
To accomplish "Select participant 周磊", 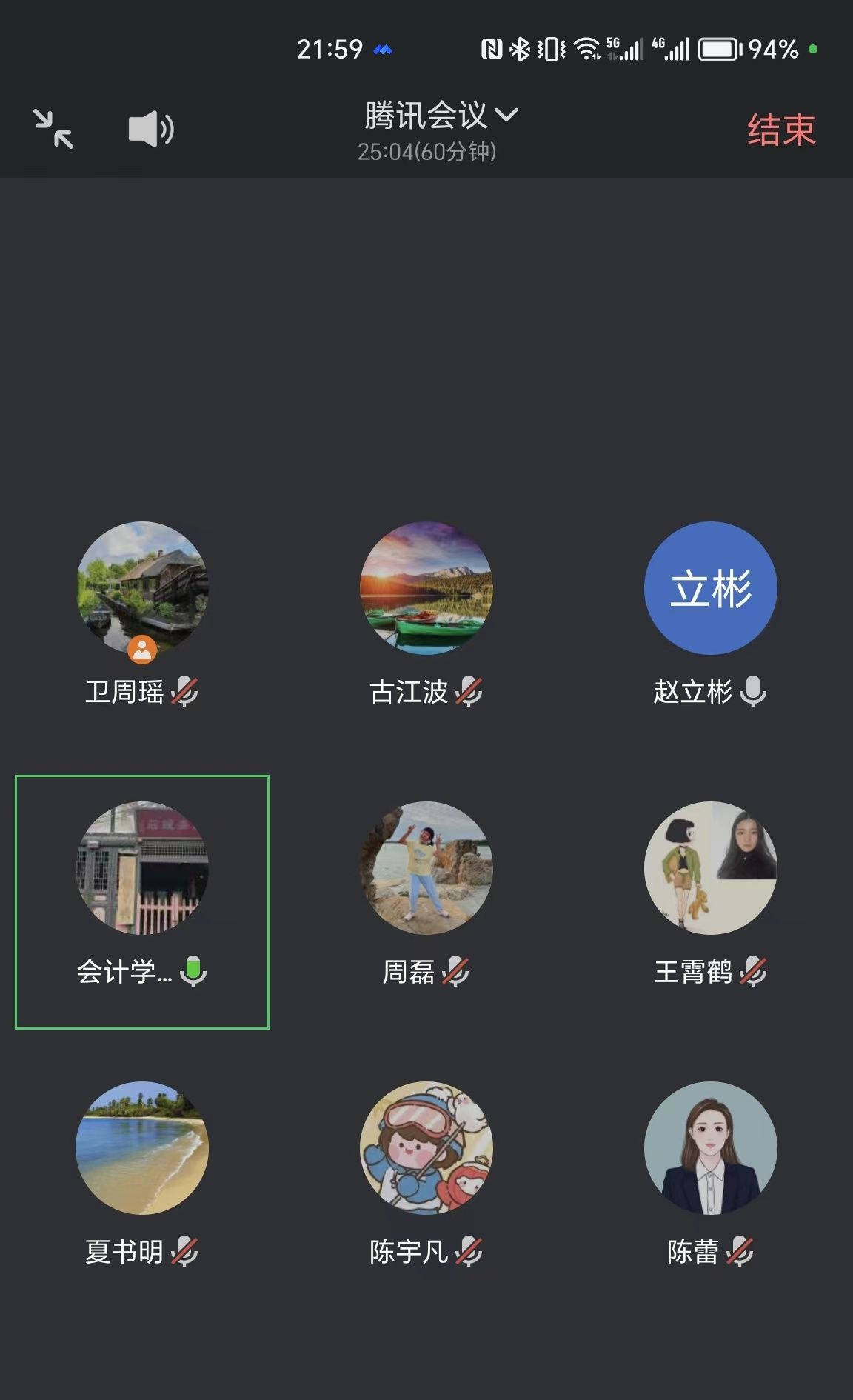I will click(426, 868).
